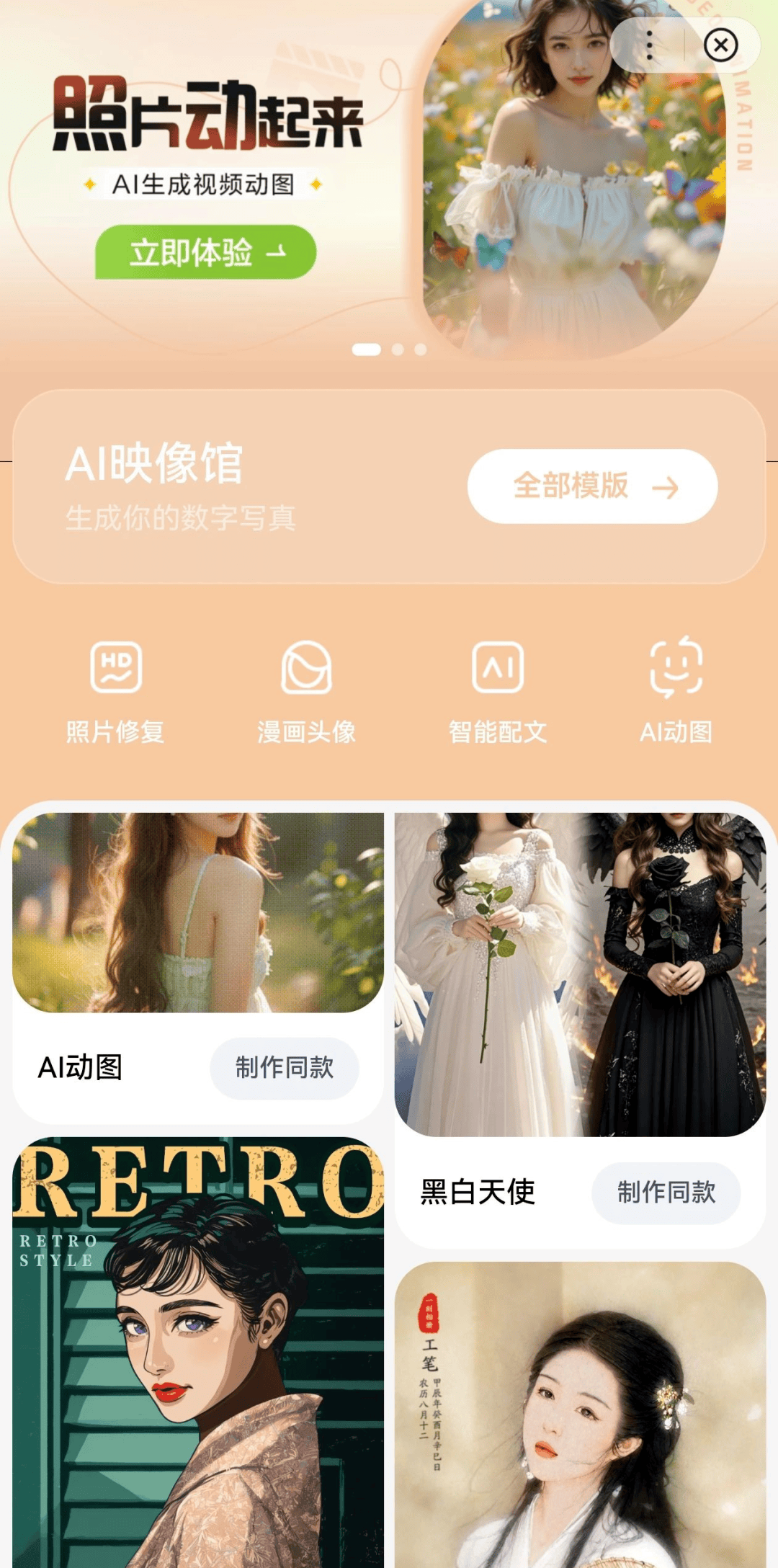The height and width of the screenshot is (1568, 778).
Task: Open the RETRO style template
Action: (198, 1353)
